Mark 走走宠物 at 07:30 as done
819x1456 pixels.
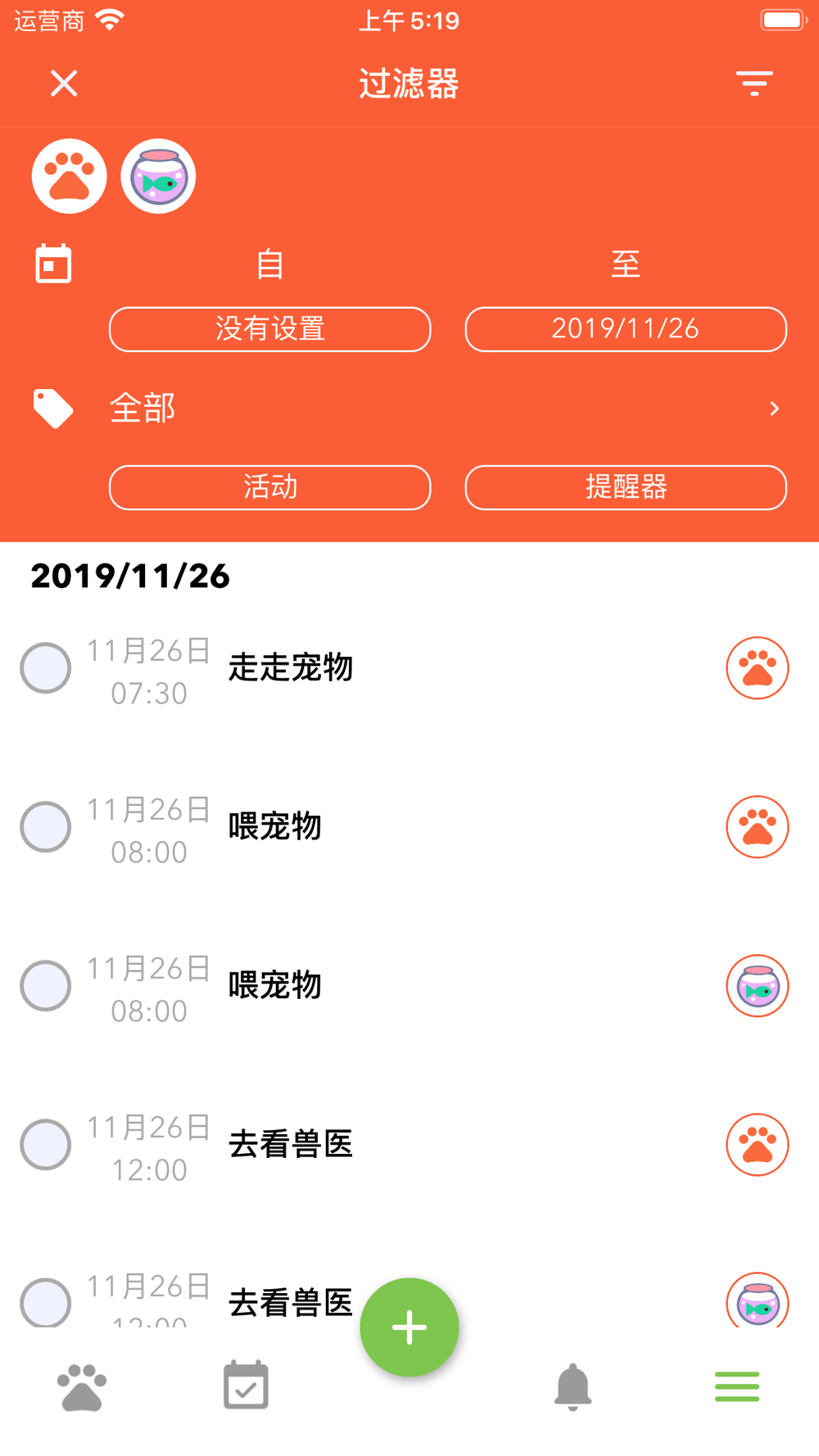pyautogui.click(x=46, y=668)
